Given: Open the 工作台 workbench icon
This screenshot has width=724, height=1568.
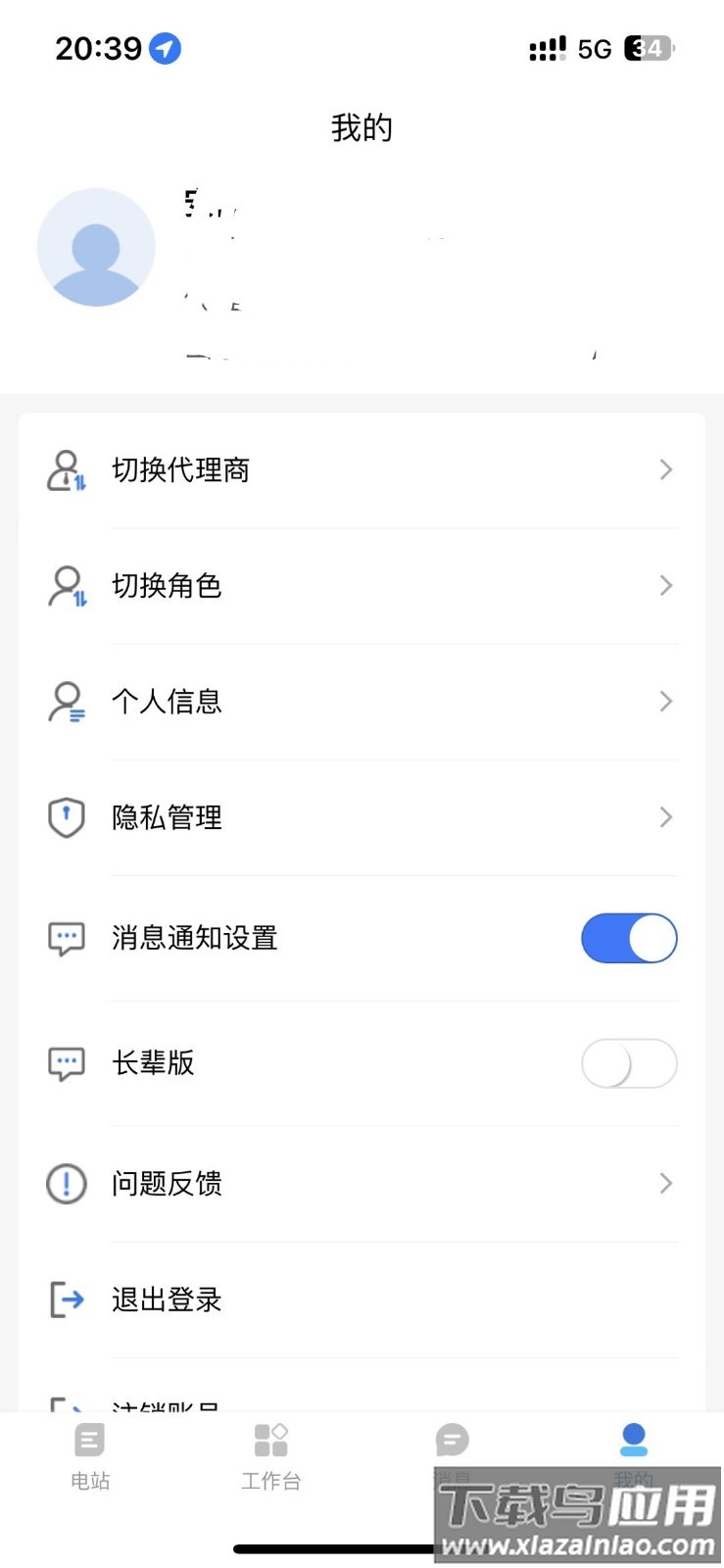Looking at the screenshot, I should click(270, 1439).
